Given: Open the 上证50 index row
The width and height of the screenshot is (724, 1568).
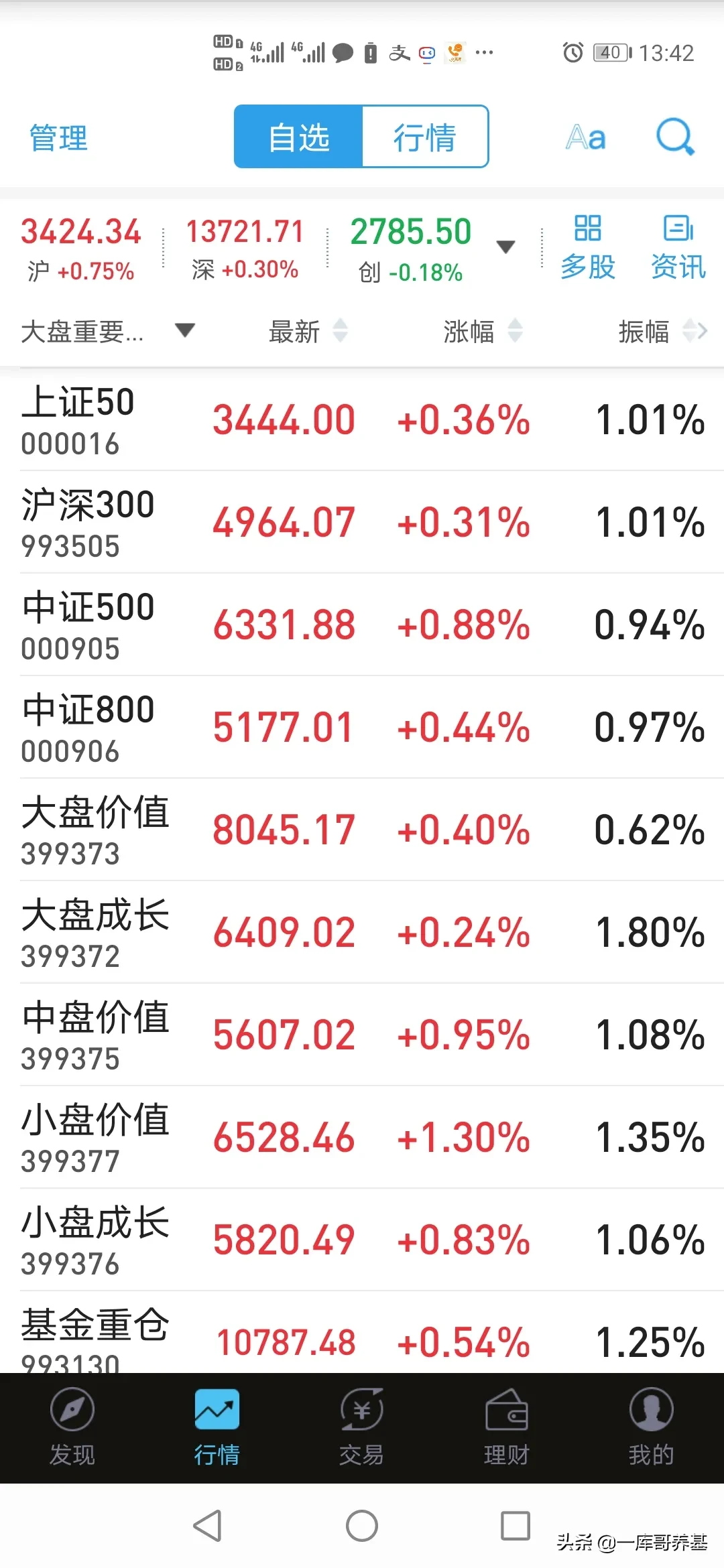Looking at the screenshot, I should pos(362,420).
